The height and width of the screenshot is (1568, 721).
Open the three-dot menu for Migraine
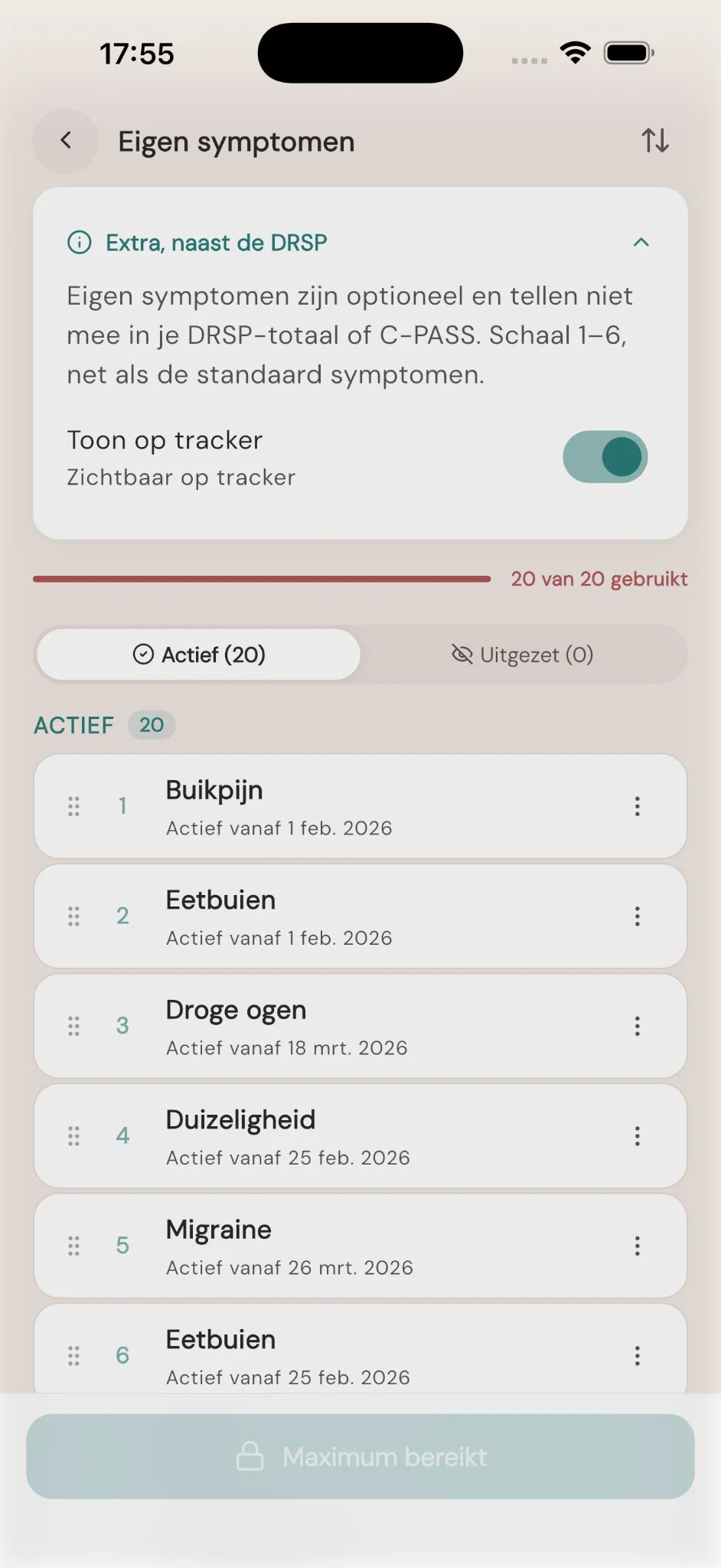coord(637,1246)
